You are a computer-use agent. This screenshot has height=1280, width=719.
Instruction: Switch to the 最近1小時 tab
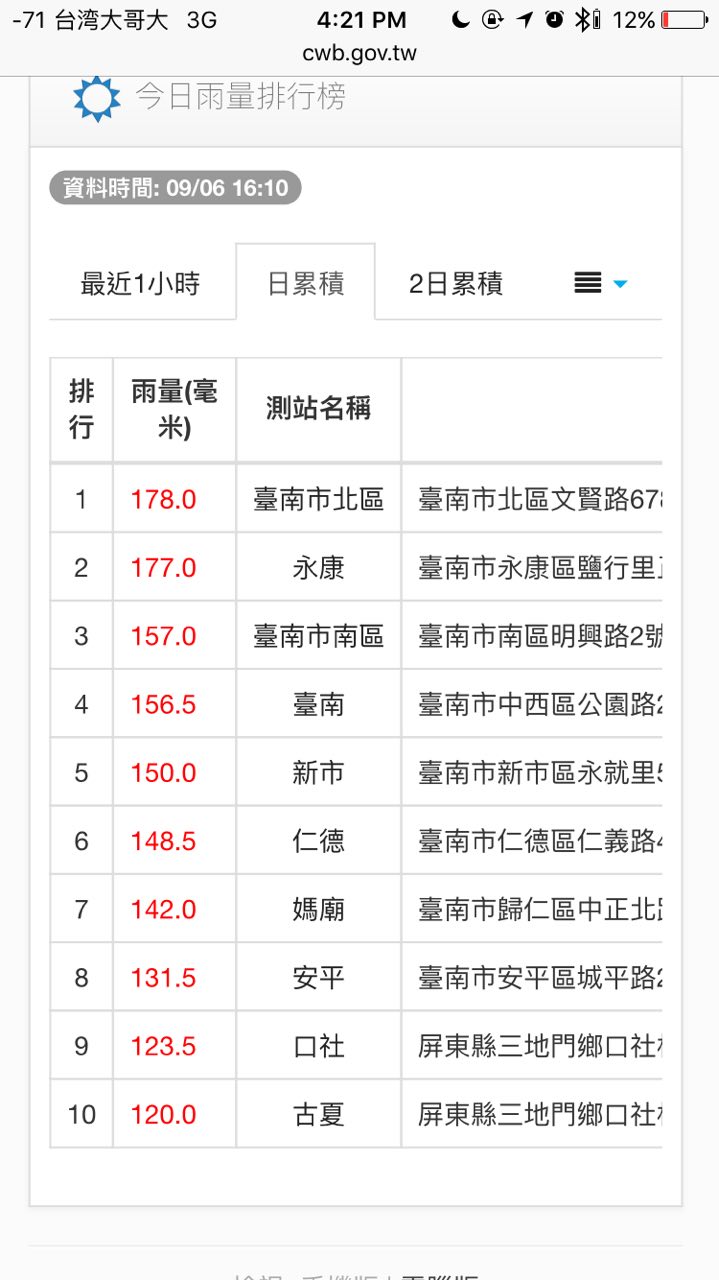point(140,284)
